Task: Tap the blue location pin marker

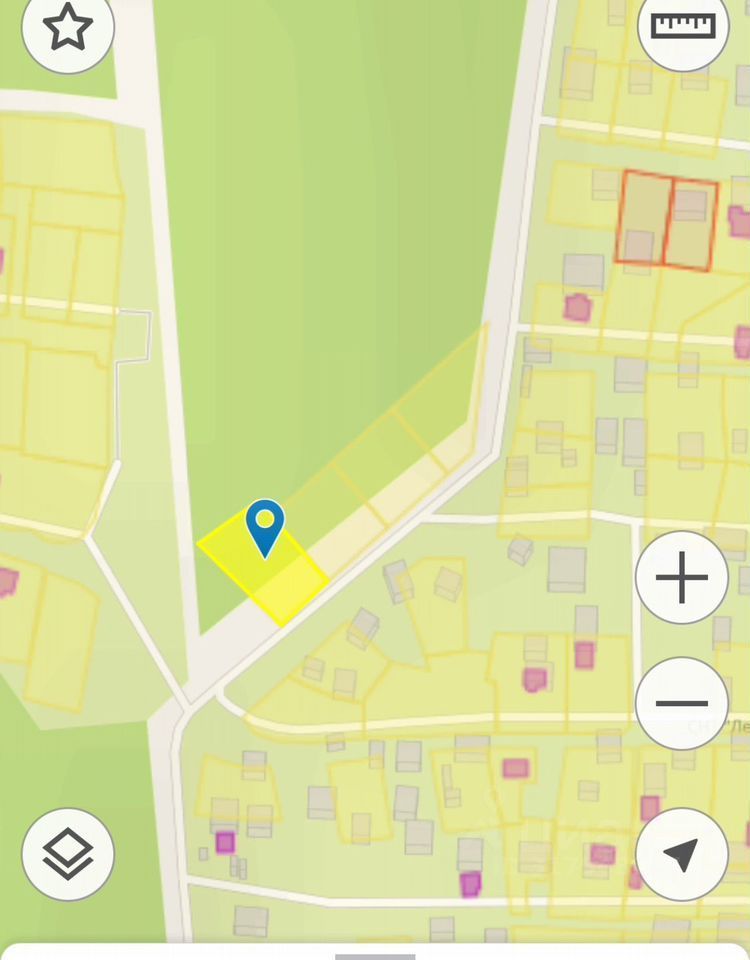Action: [265, 525]
